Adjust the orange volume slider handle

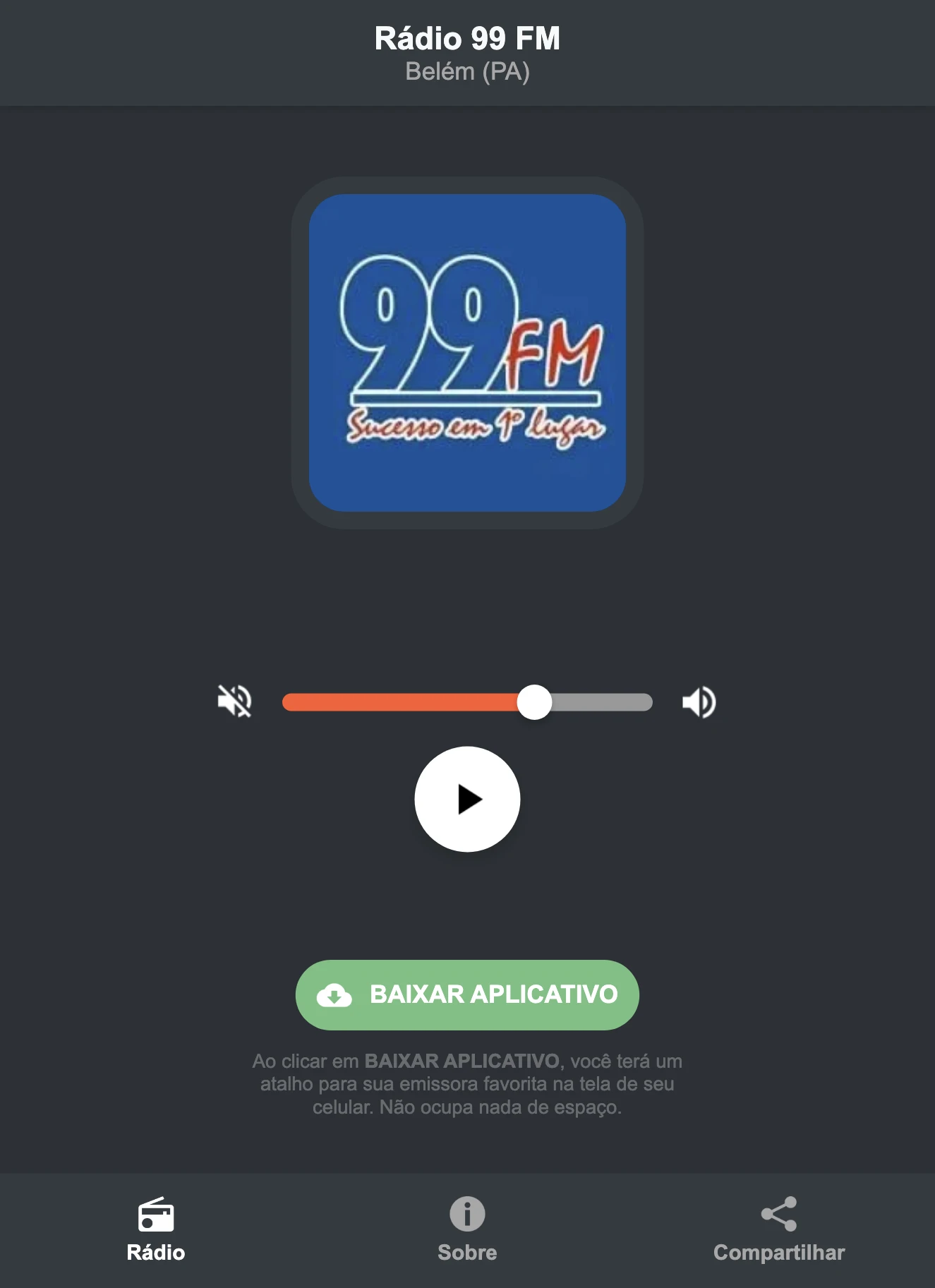(535, 700)
